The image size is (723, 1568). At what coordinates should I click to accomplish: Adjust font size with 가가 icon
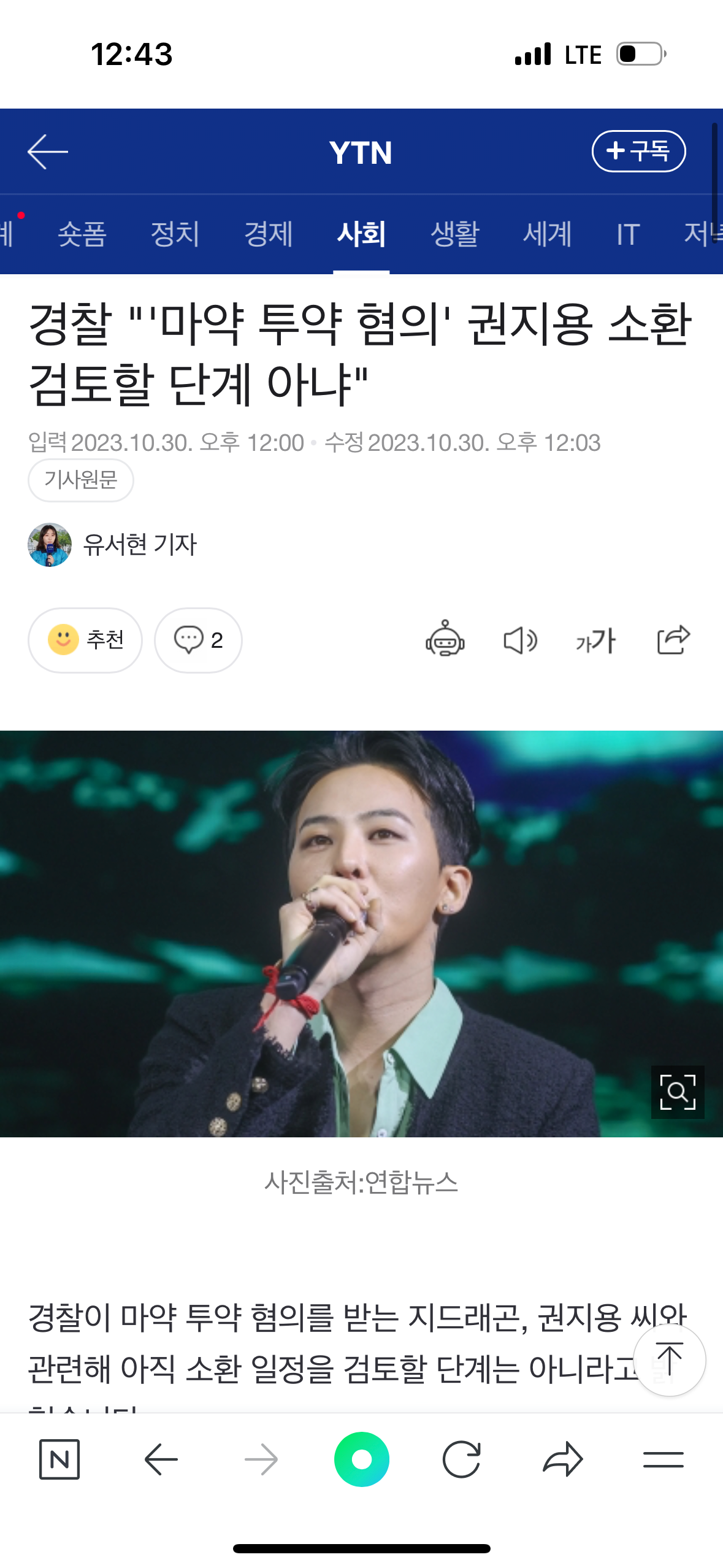point(595,640)
